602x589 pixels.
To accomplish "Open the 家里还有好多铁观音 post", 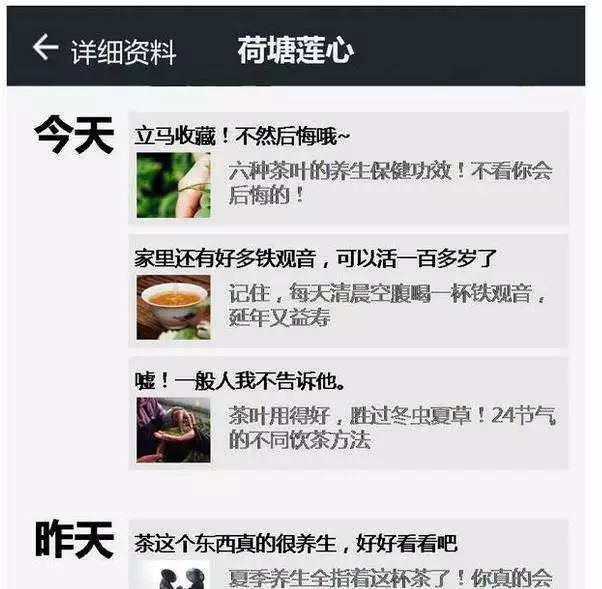I will pos(348,291).
